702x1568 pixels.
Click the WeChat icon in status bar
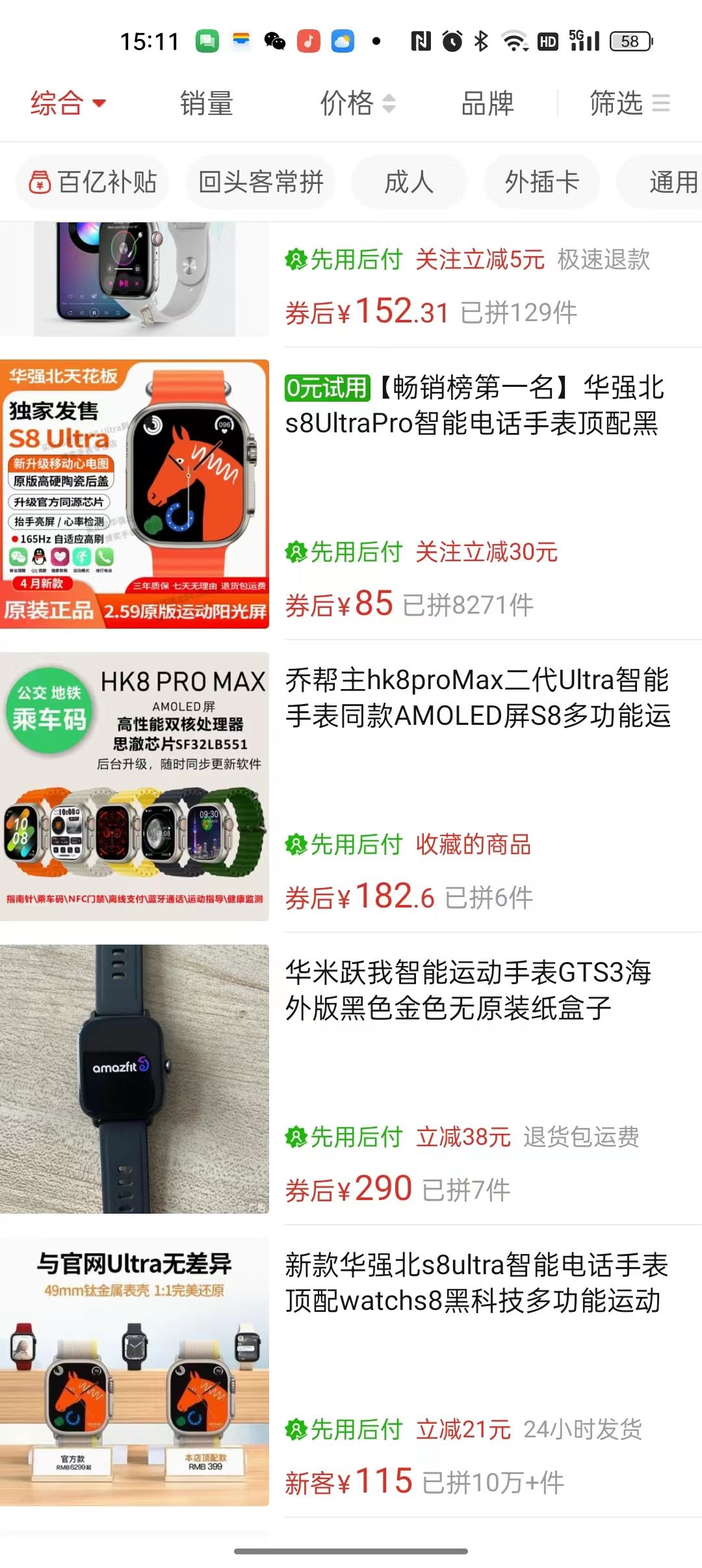pos(274,41)
